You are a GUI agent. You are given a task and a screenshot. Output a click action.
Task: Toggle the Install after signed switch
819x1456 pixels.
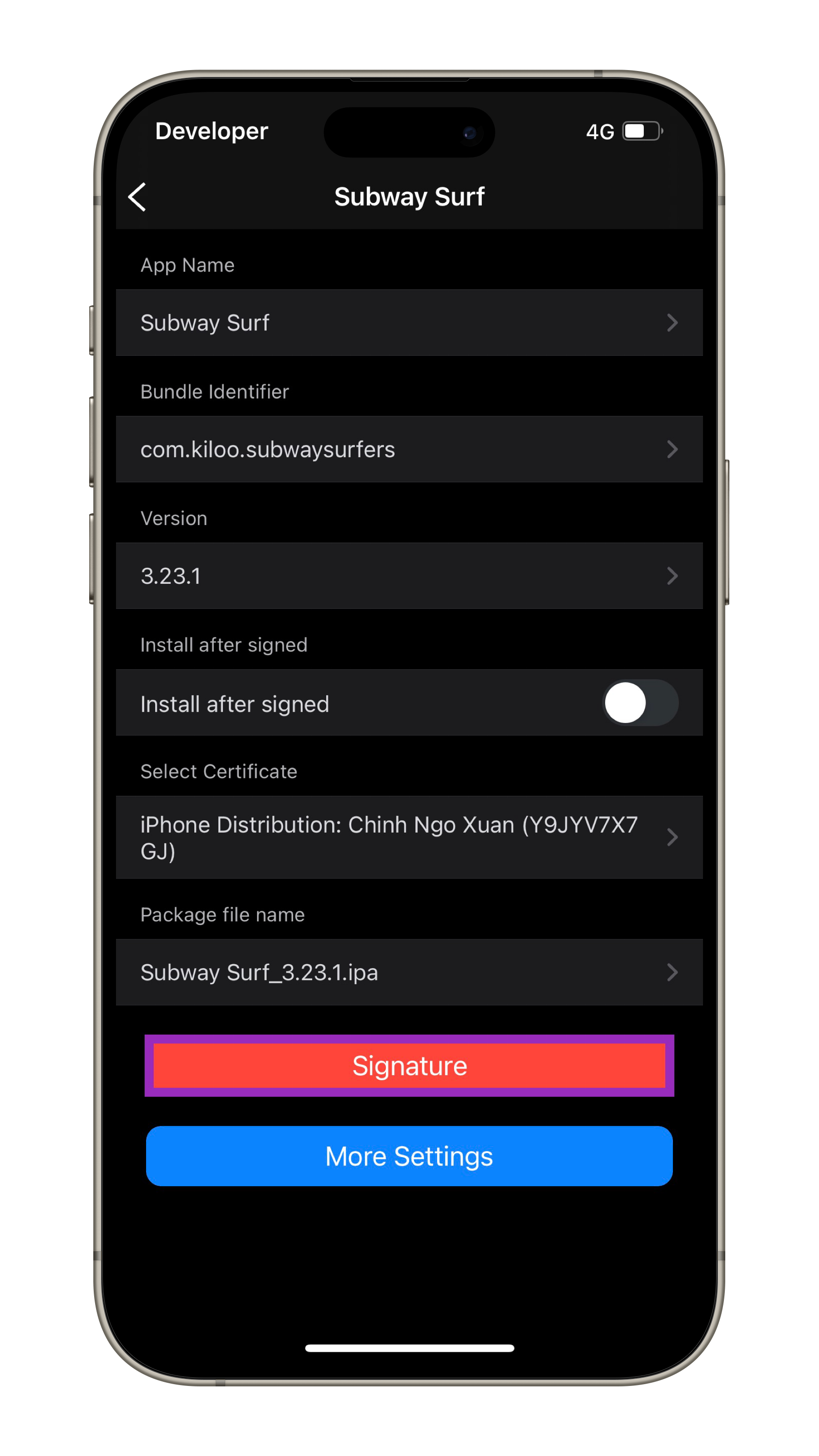640,703
